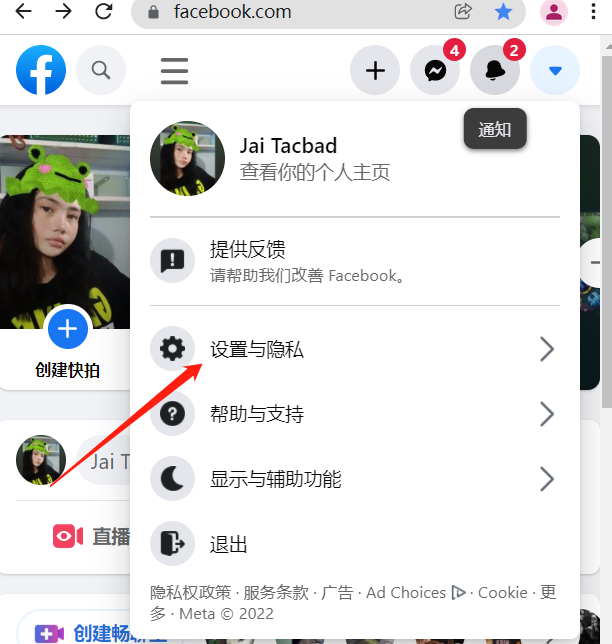
Task: Open the notifications bell
Action: [x=495, y=71]
